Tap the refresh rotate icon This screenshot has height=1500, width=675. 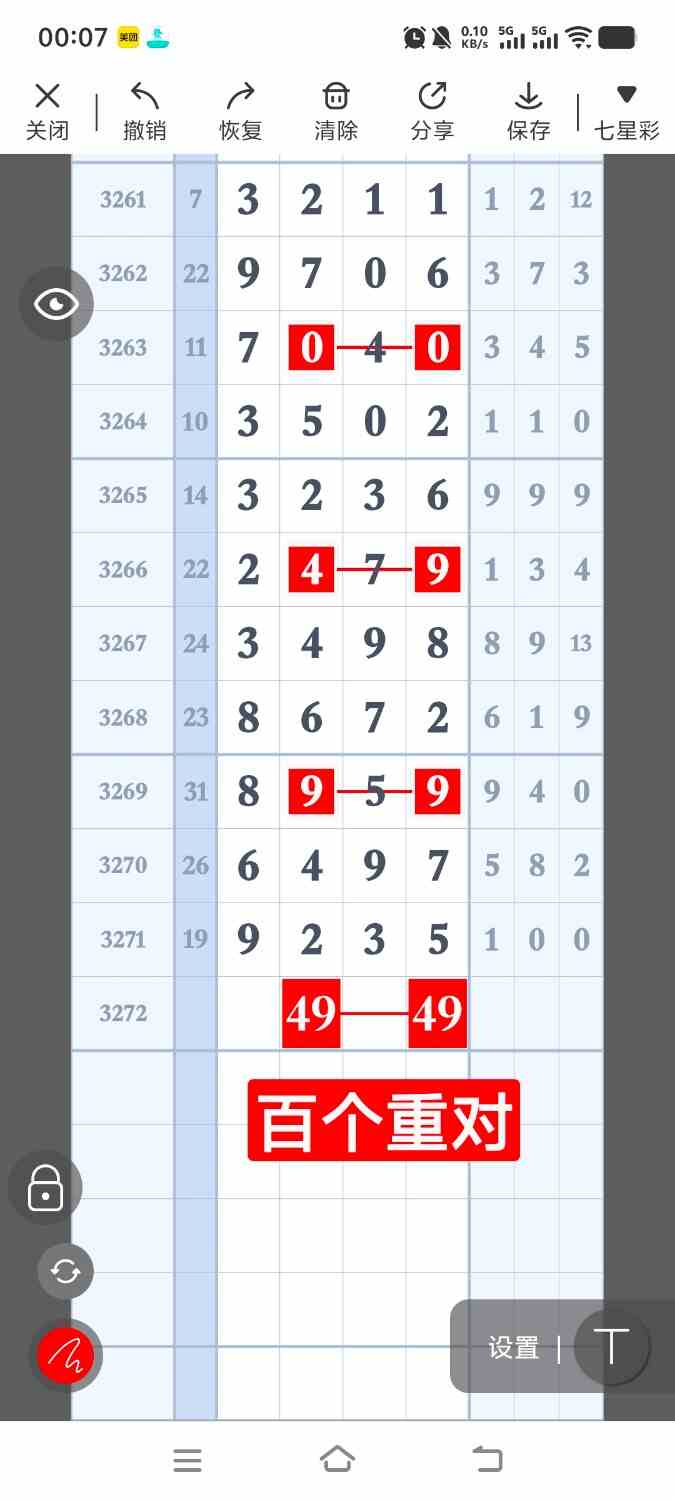65,1271
